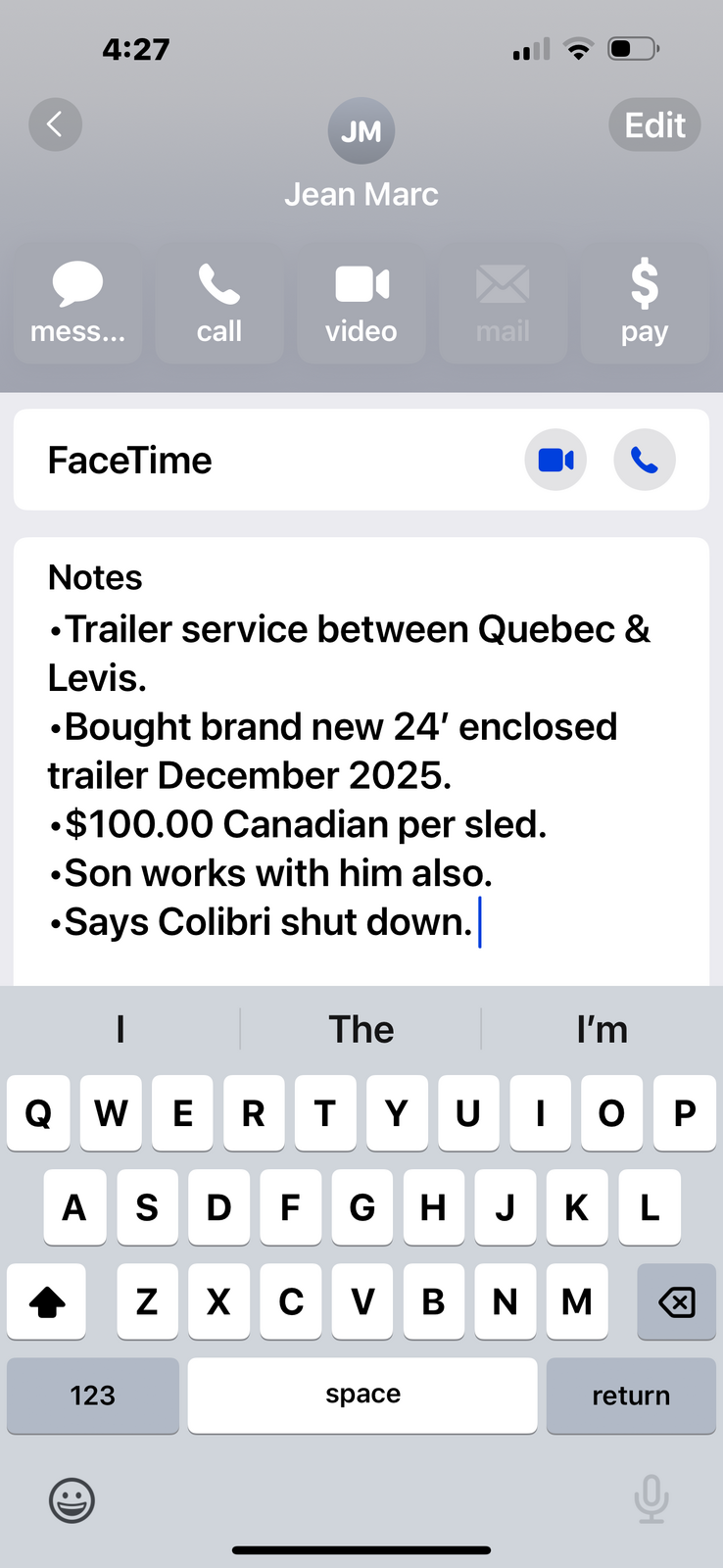Tap Edit to modify the contact

point(654,125)
